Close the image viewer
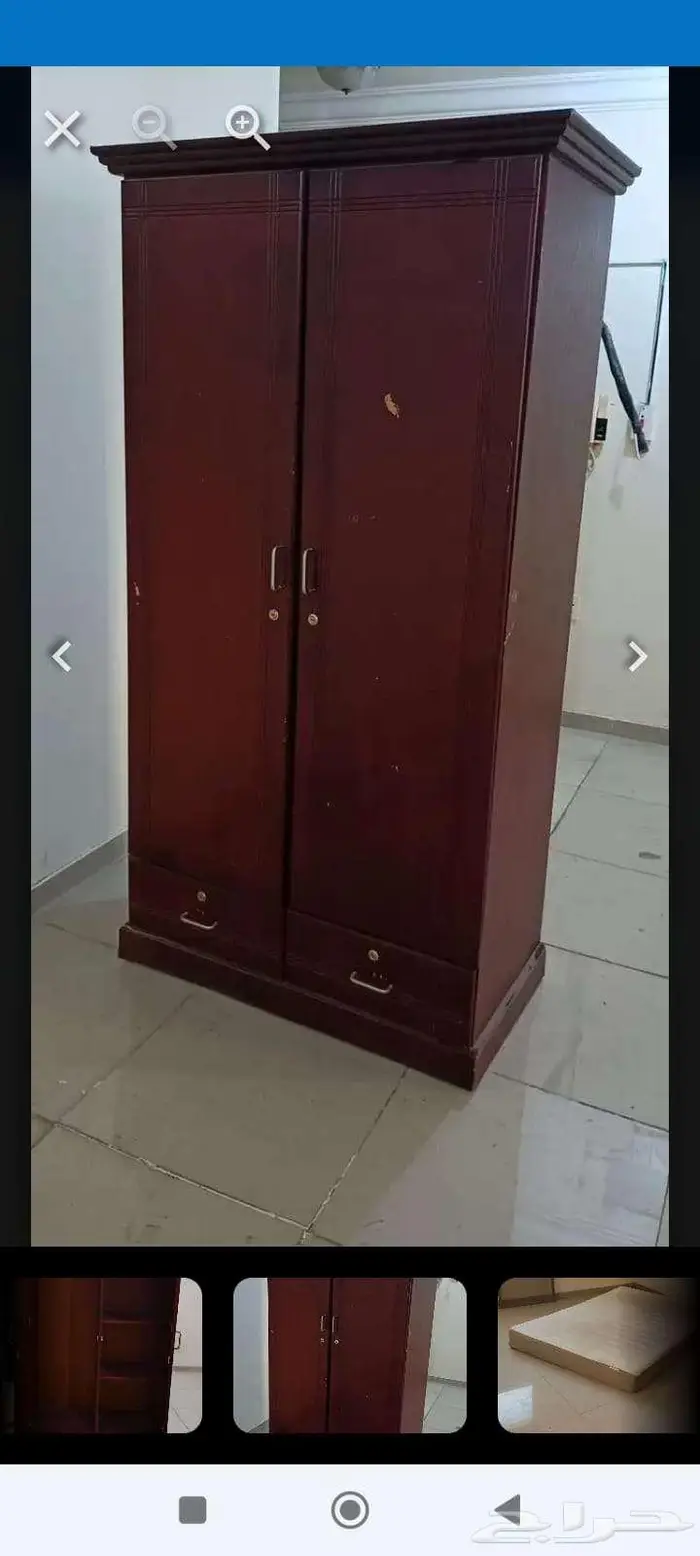Viewport: 700px width, 1556px height. coord(62,130)
